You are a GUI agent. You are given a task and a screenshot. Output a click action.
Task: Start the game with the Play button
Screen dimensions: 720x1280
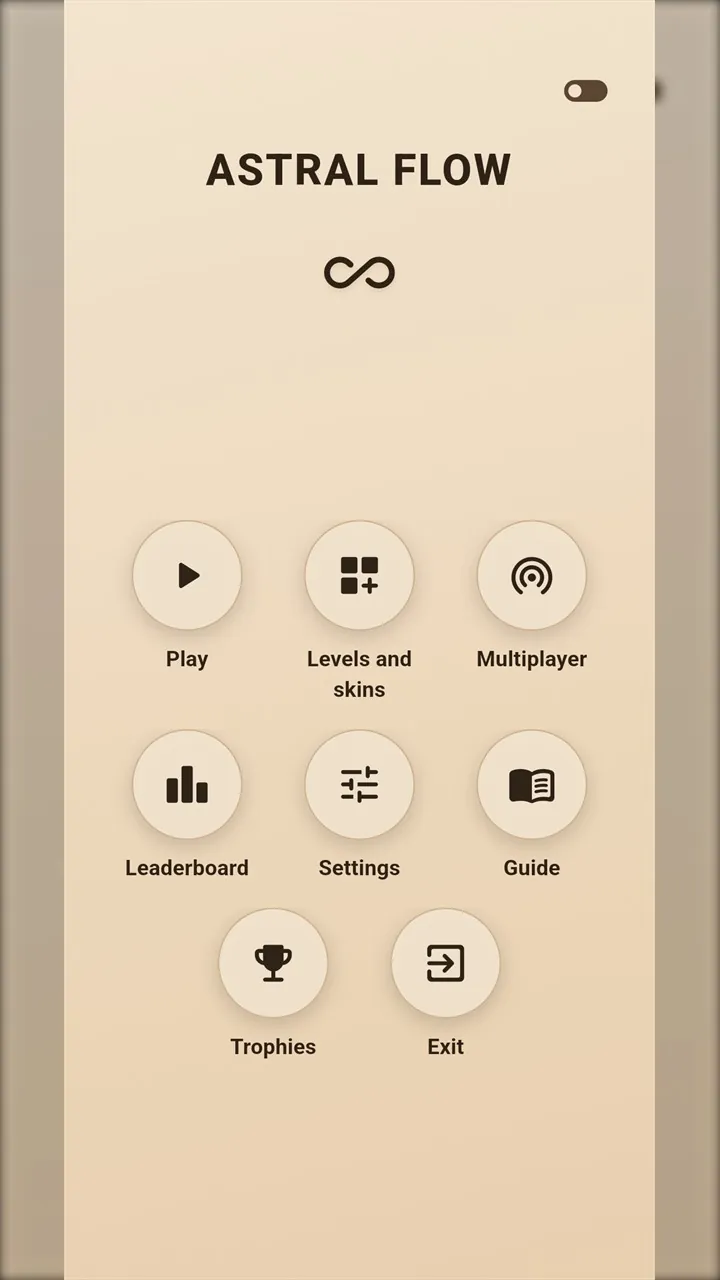click(187, 575)
